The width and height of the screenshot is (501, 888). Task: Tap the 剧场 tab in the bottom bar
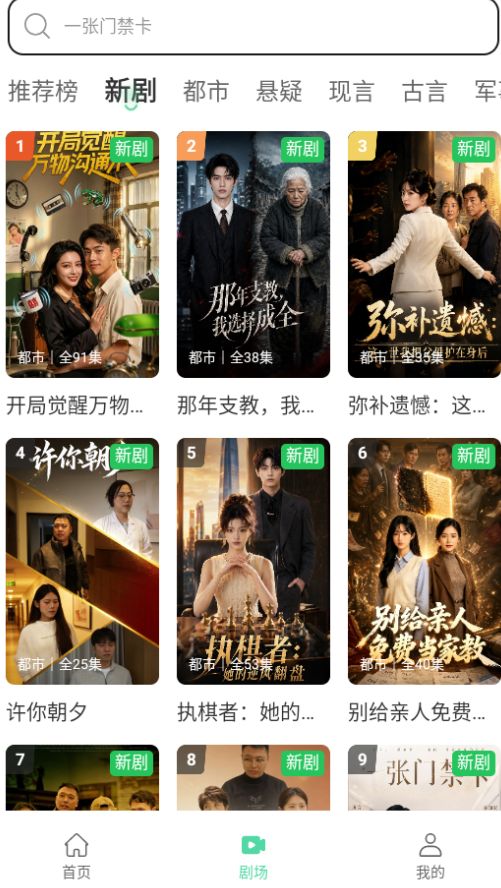click(x=253, y=856)
